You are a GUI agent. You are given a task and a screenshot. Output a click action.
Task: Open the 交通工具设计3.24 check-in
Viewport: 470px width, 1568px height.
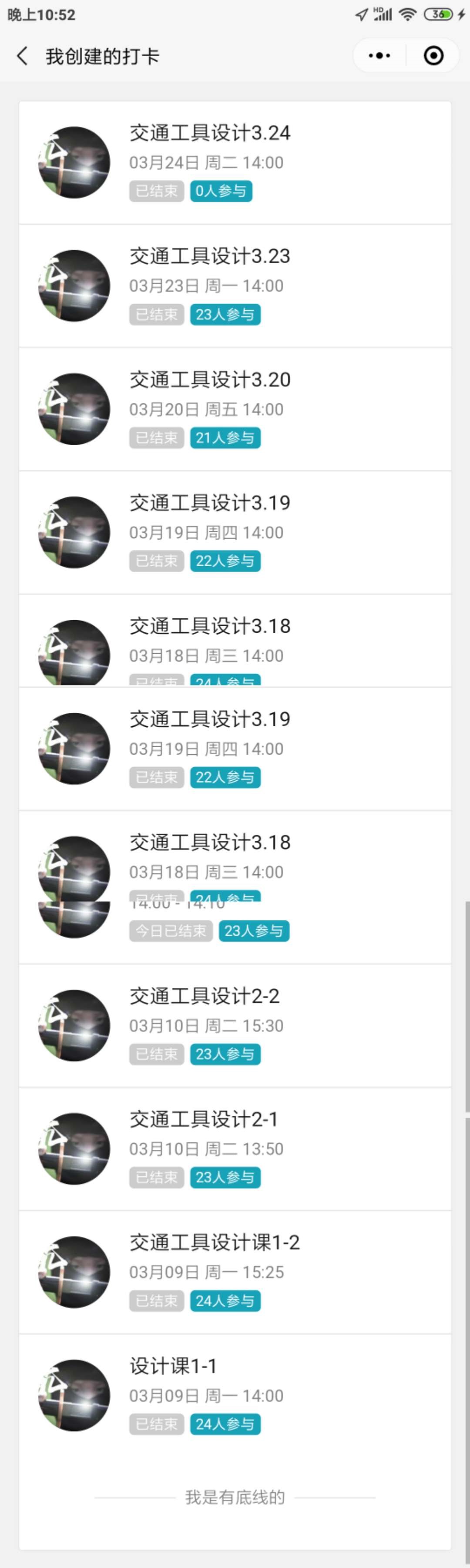235,162
